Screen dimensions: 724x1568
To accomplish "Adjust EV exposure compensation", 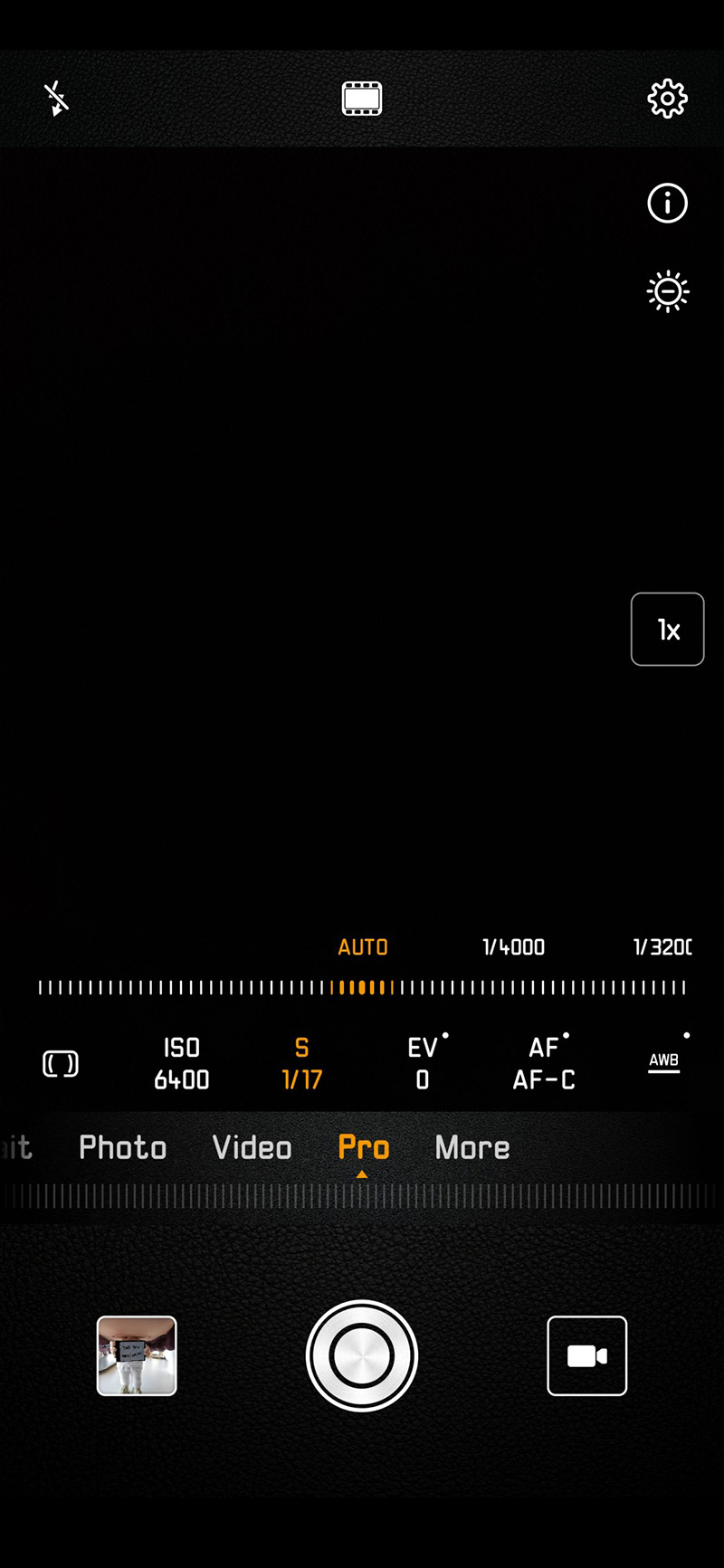I will [x=423, y=1064].
